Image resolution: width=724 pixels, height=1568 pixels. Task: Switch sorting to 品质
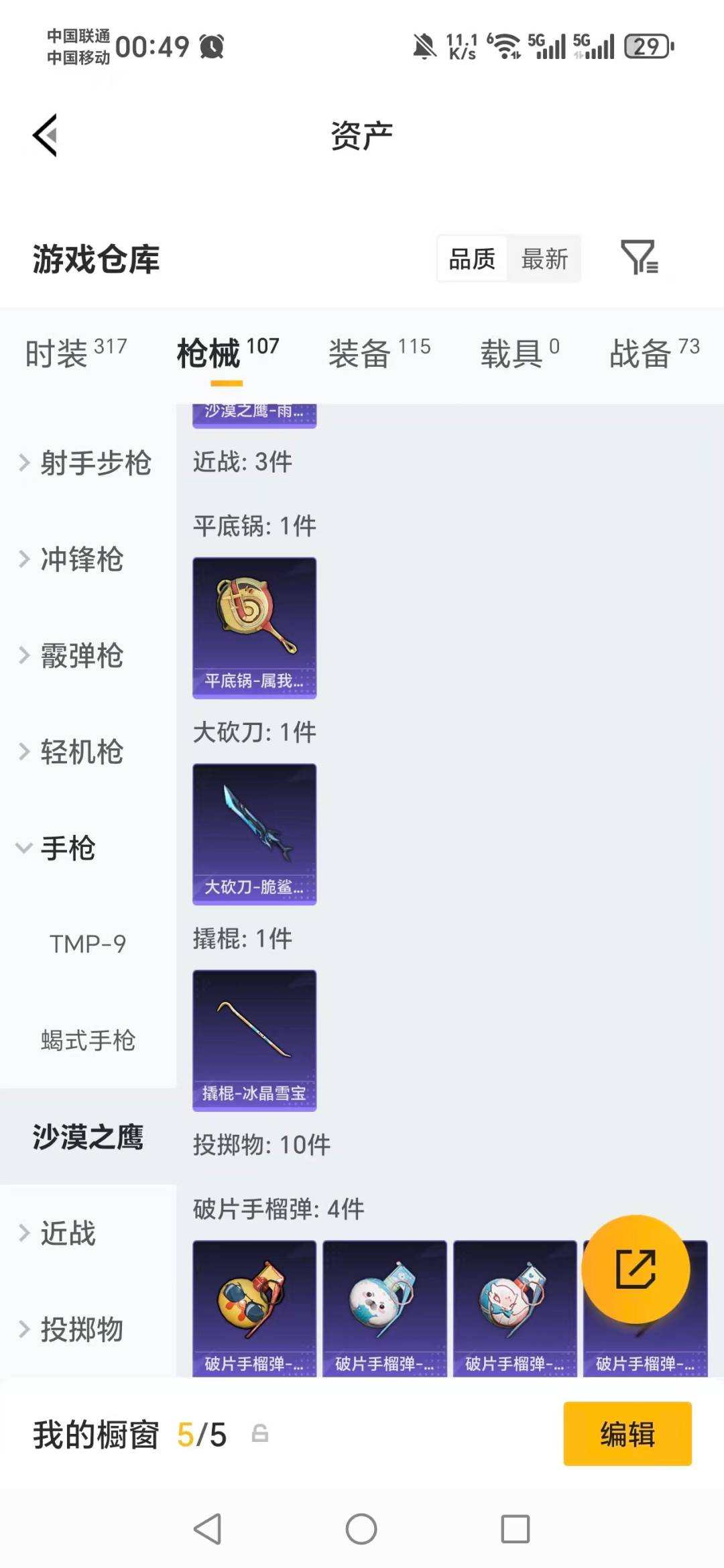pos(472,258)
